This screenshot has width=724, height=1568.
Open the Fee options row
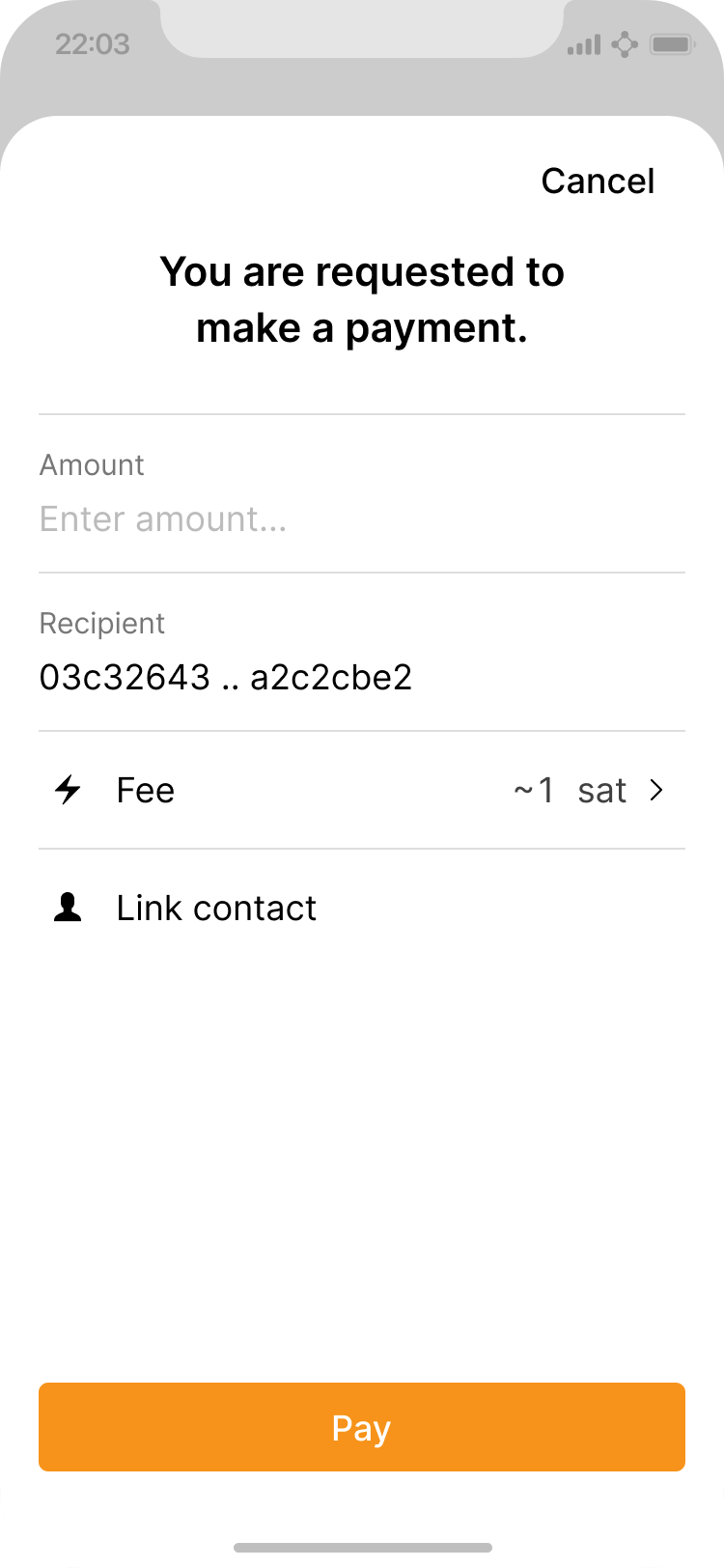[361, 791]
